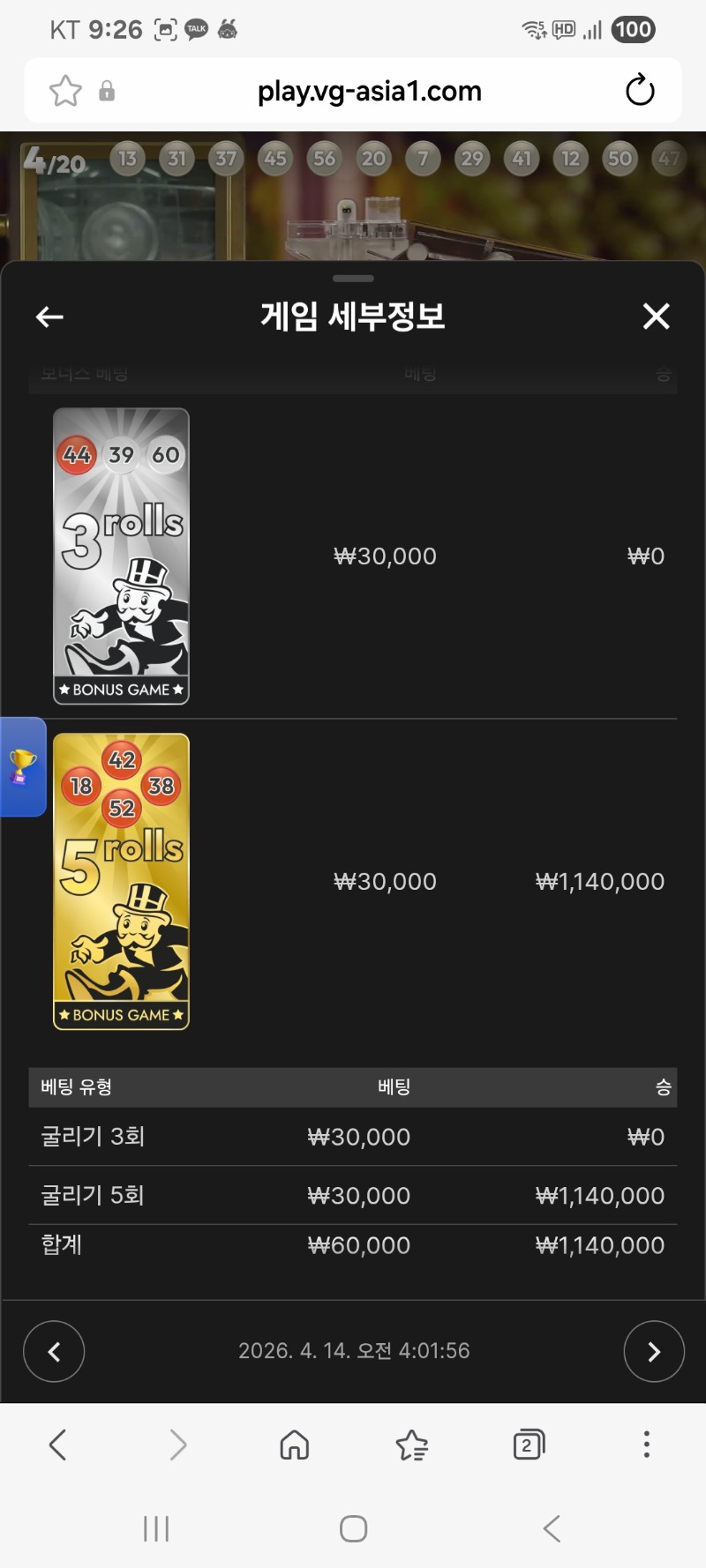Tap the number 13 ball at the top

pos(127,159)
